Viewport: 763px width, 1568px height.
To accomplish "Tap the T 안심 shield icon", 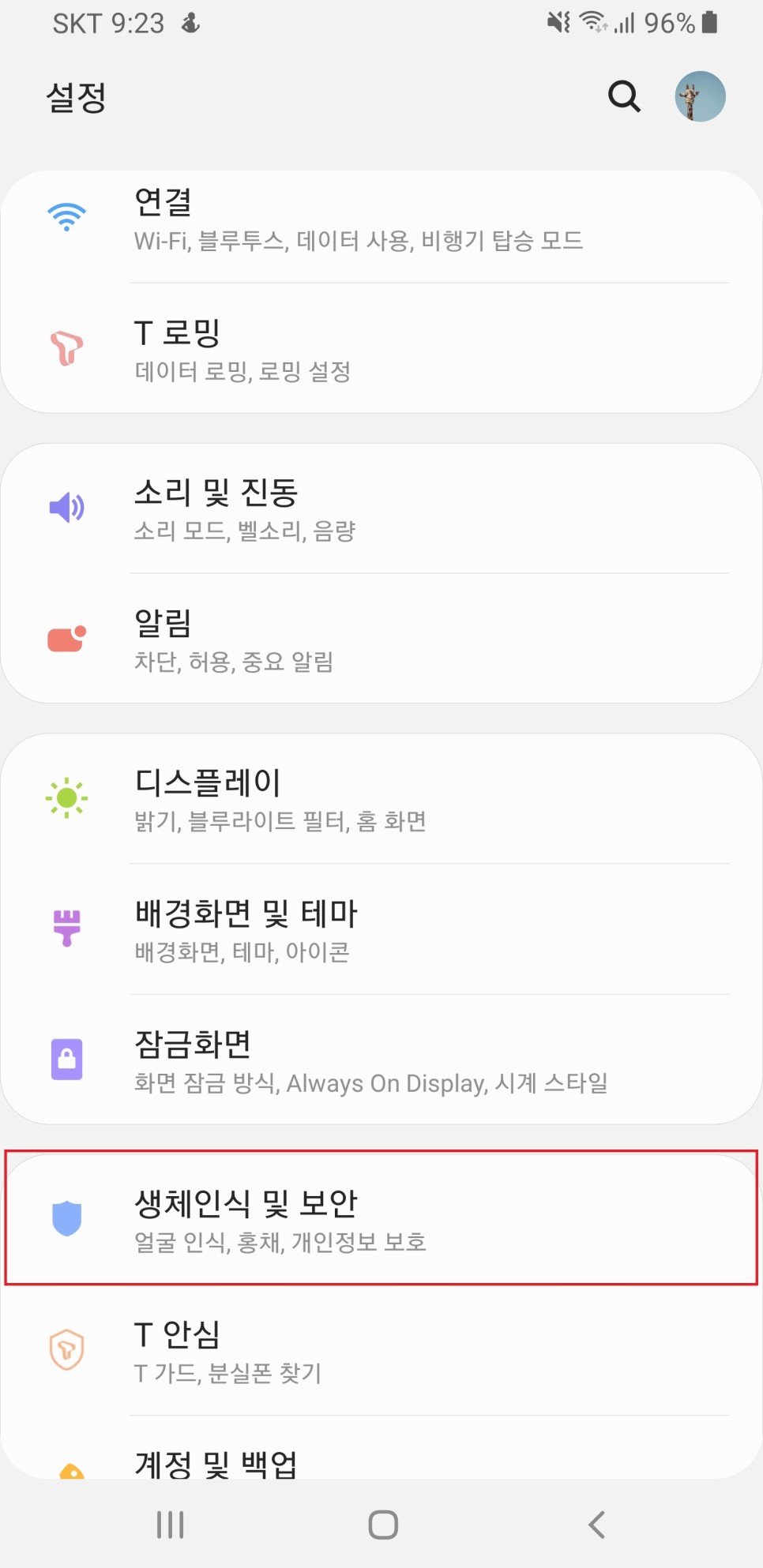I will click(x=67, y=1349).
